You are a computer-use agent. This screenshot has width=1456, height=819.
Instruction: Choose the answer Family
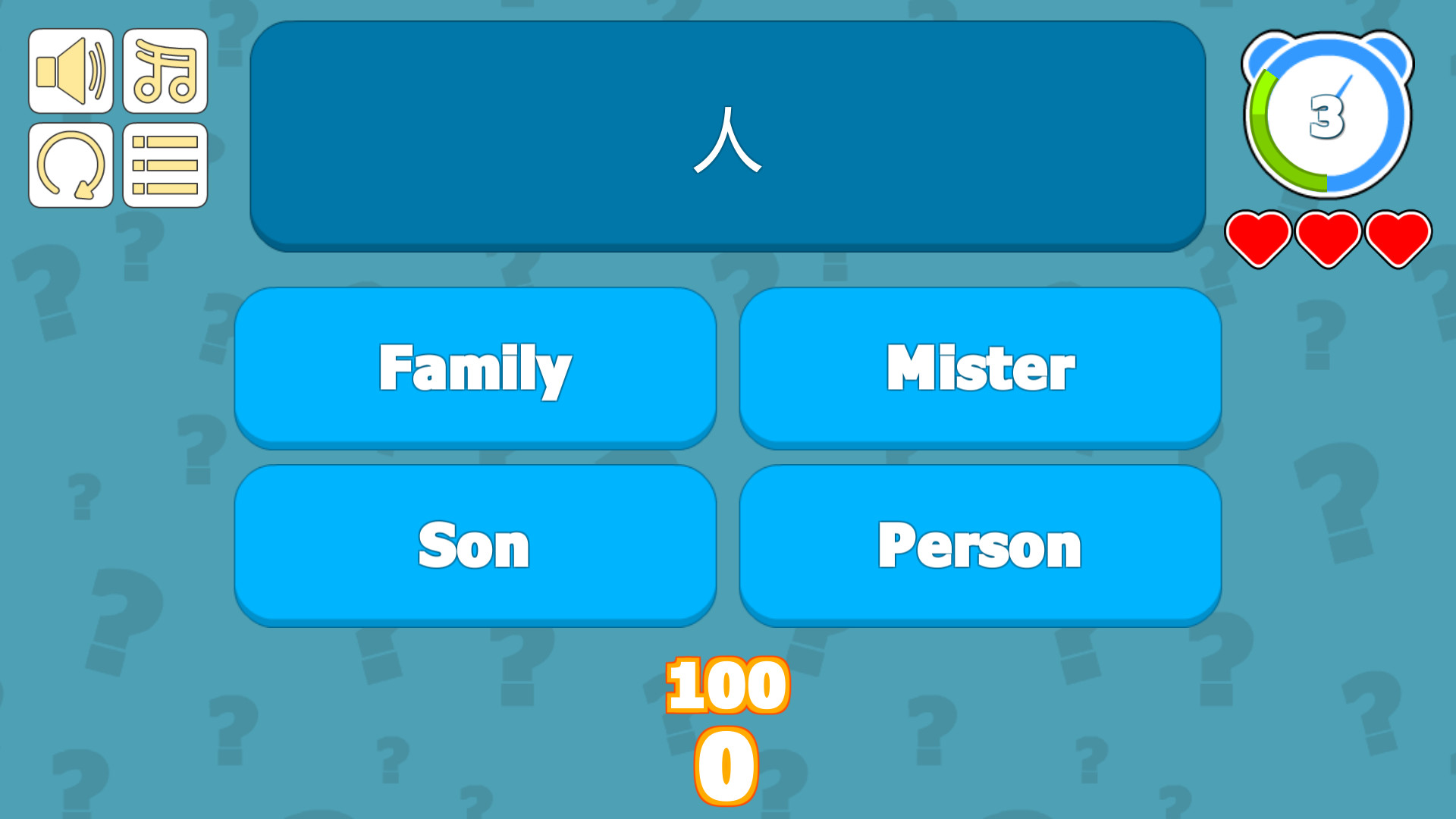475,367
